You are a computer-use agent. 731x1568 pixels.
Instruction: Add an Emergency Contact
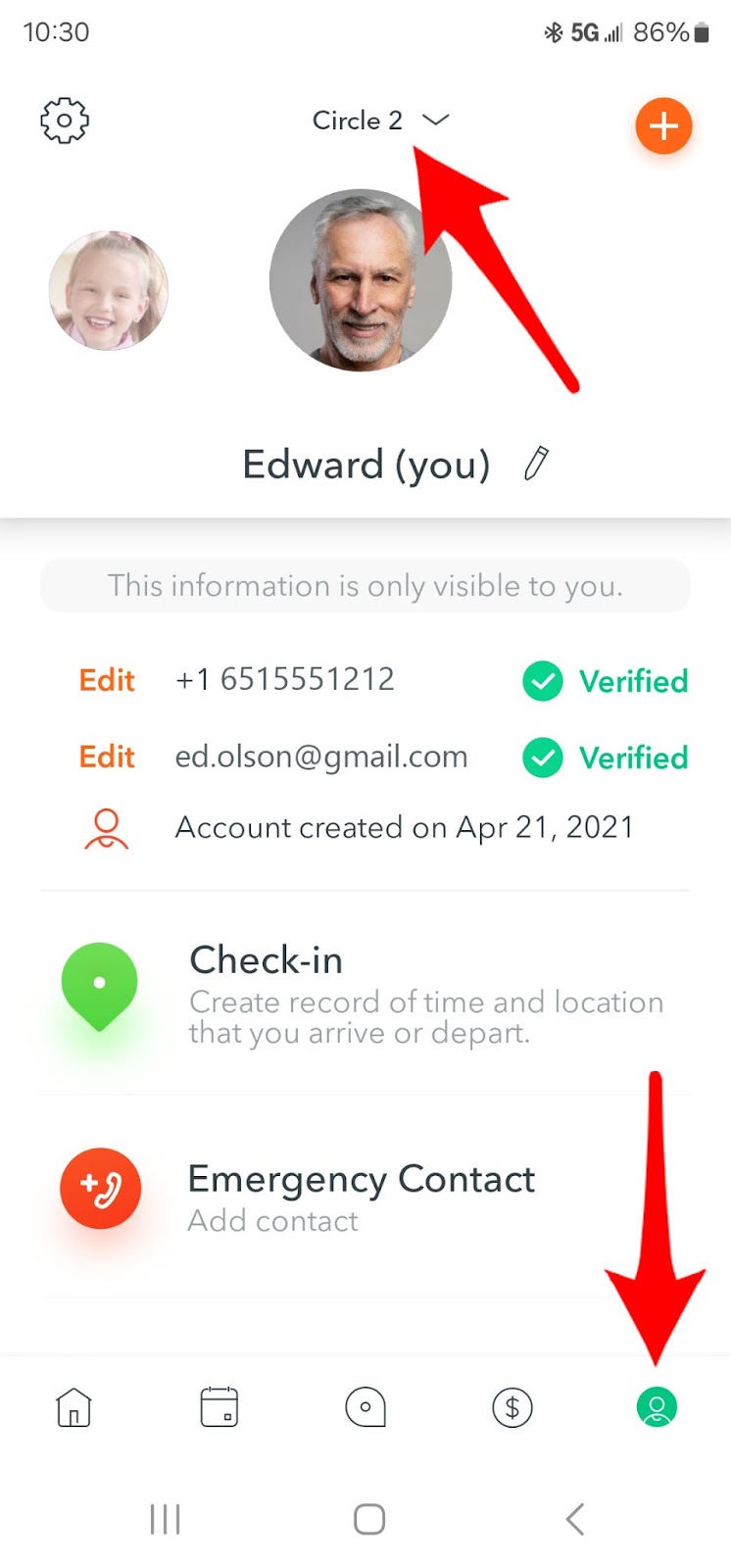365,1196
